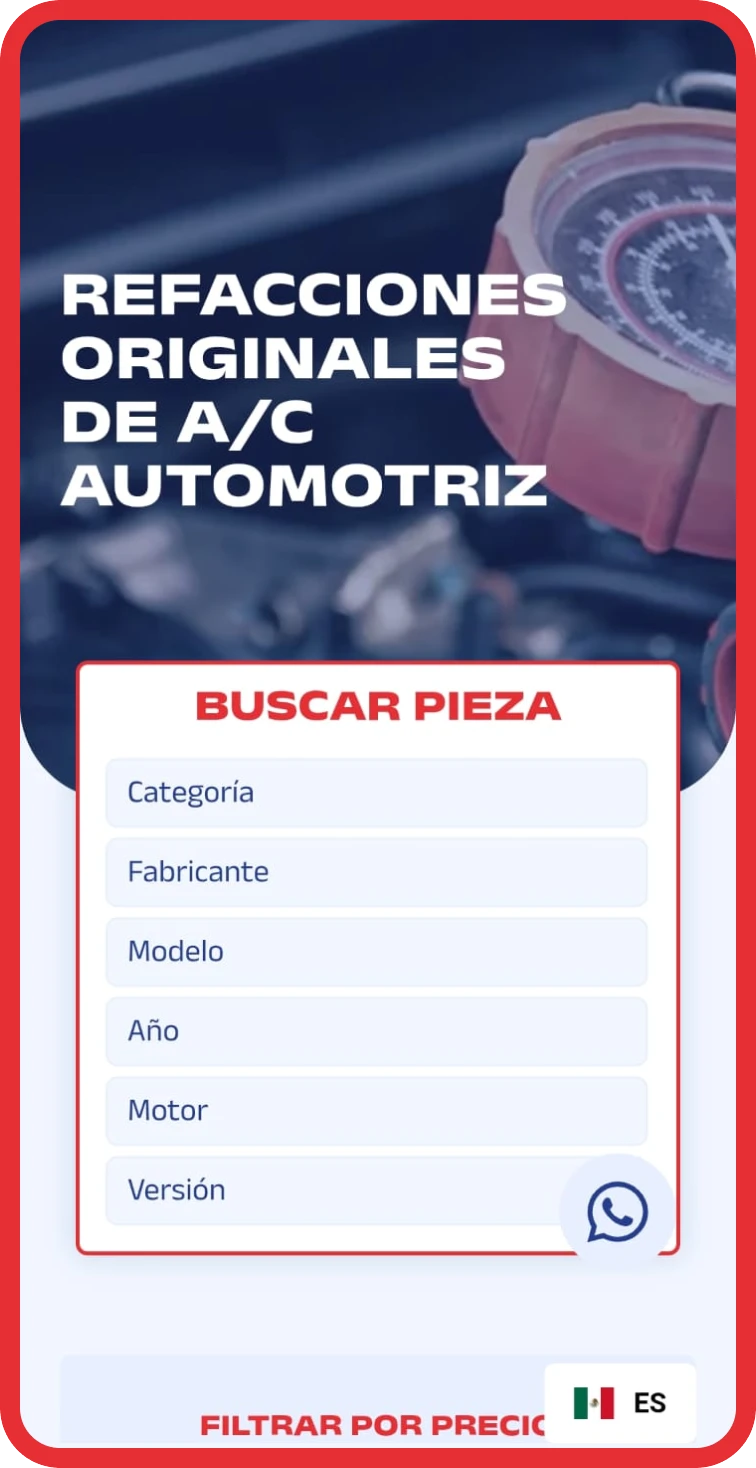Image resolution: width=756 pixels, height=1468 pixels.
Task: Open the Año picker
Action: 376,1031
